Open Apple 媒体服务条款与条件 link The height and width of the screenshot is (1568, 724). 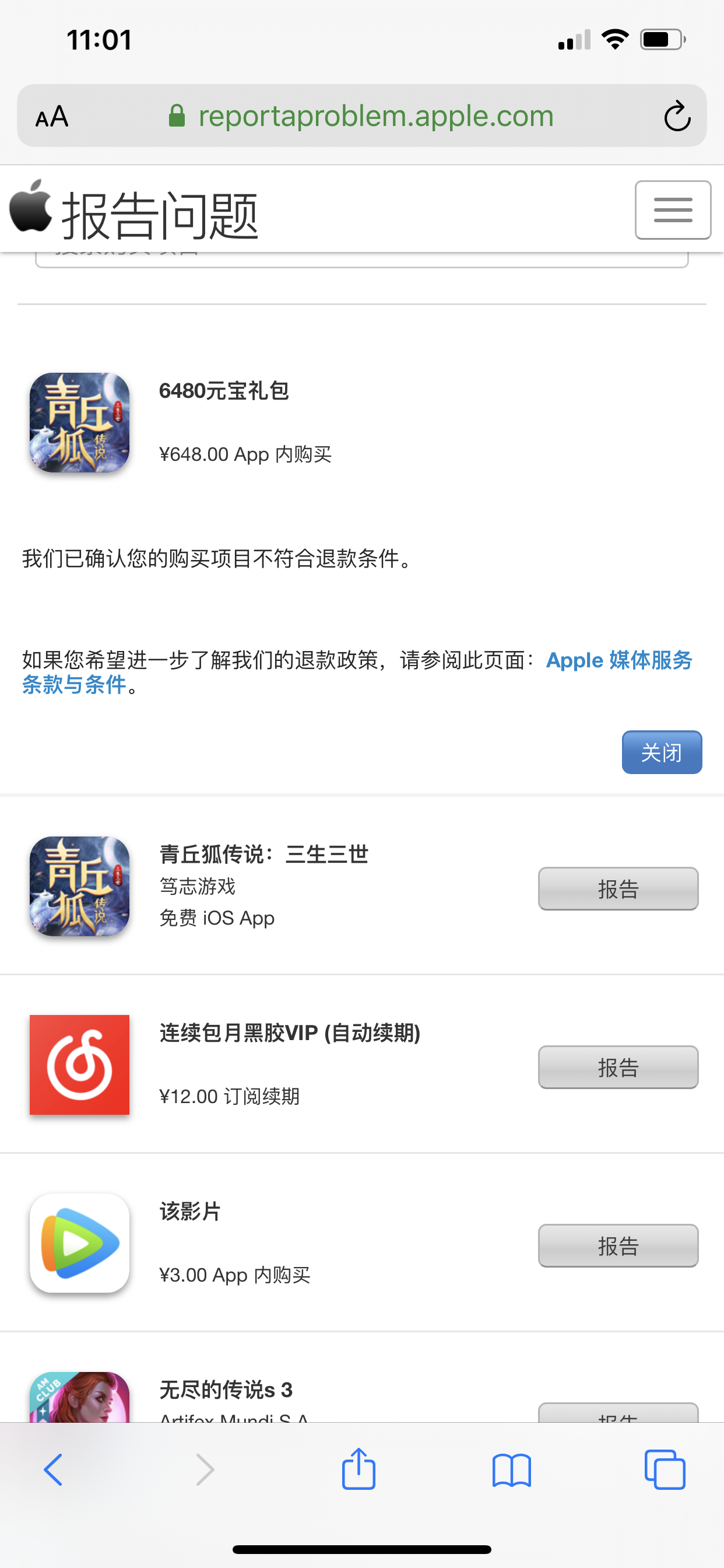point(618,660)
